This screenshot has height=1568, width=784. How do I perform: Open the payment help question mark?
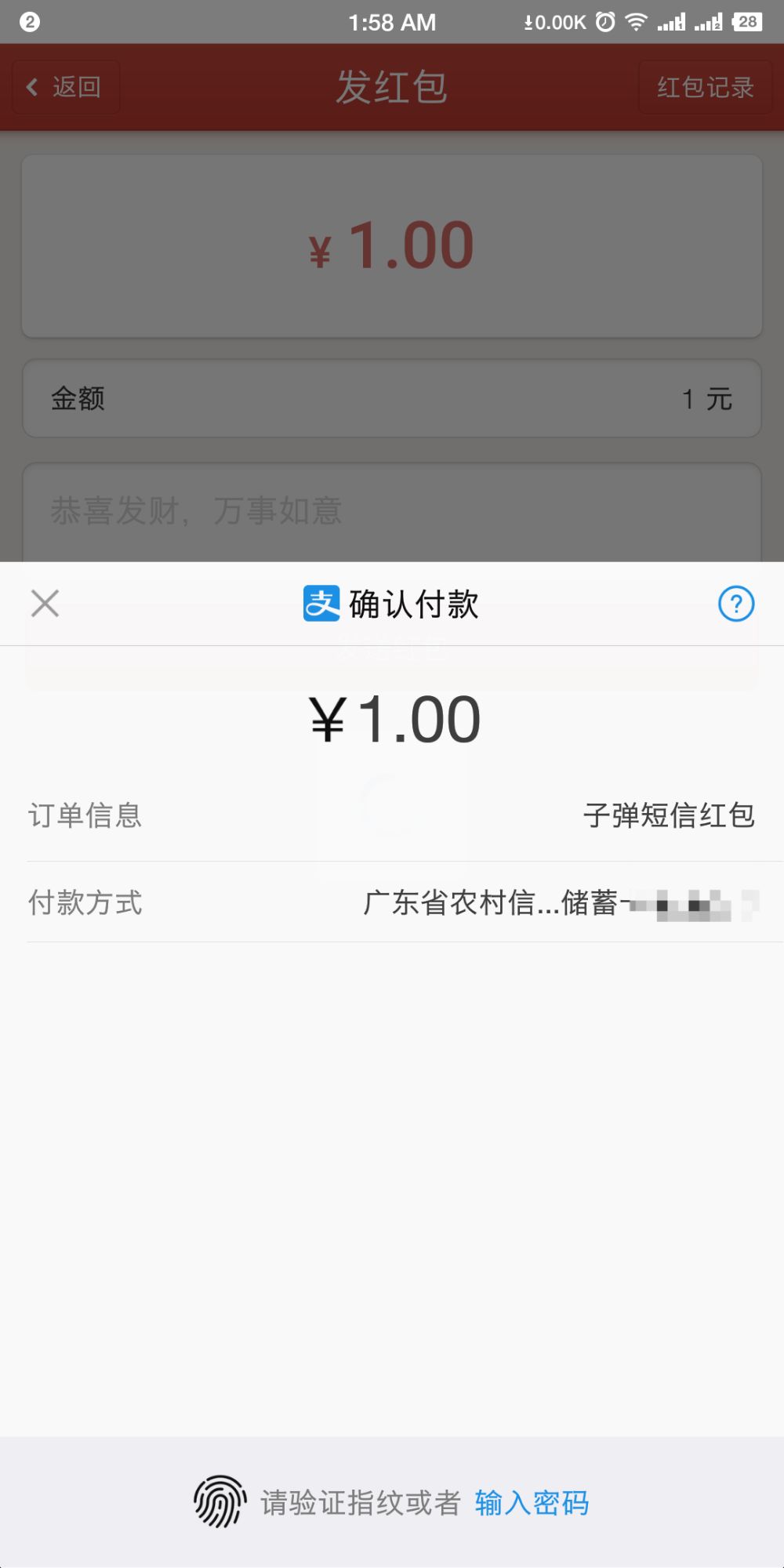click(x=736, y=604)
